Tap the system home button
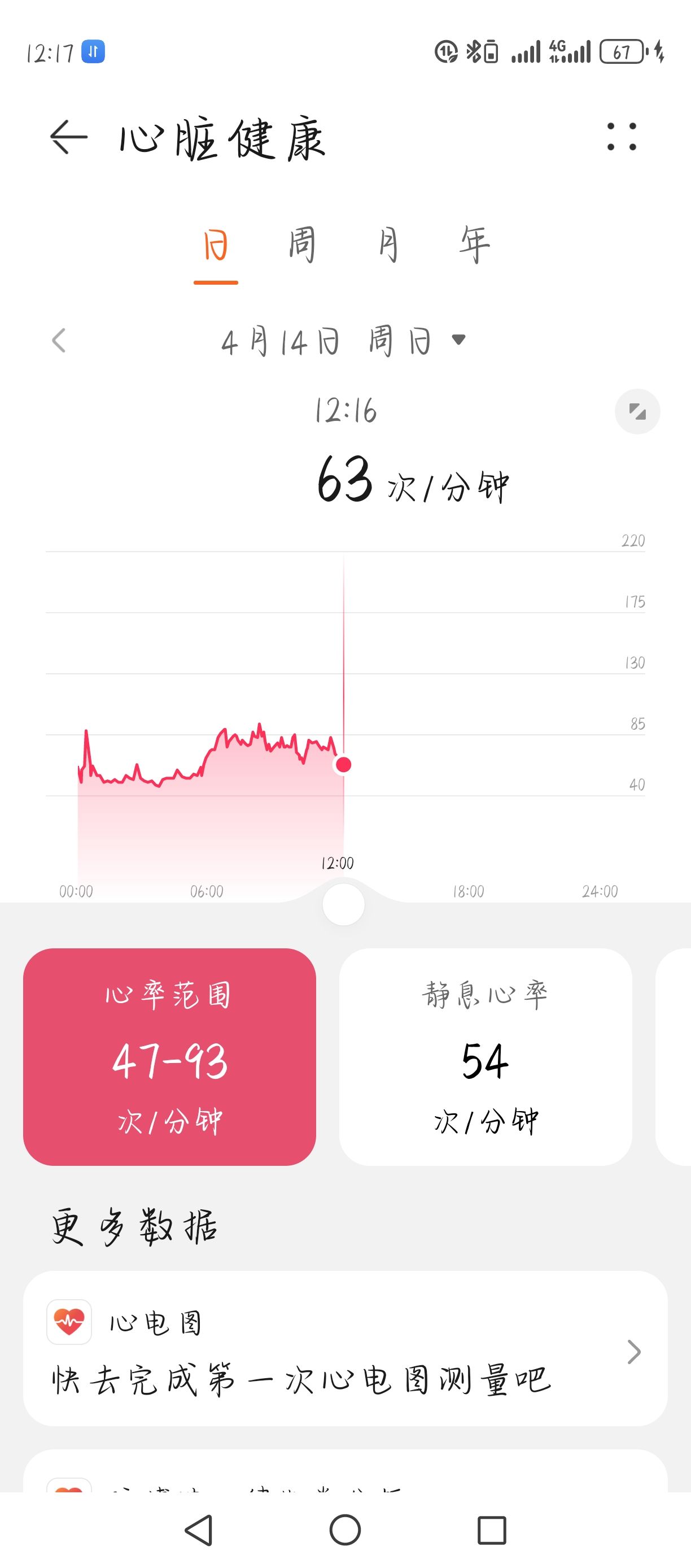The height and width of the screenshot is (1568, 691). tap(345, 1530)
